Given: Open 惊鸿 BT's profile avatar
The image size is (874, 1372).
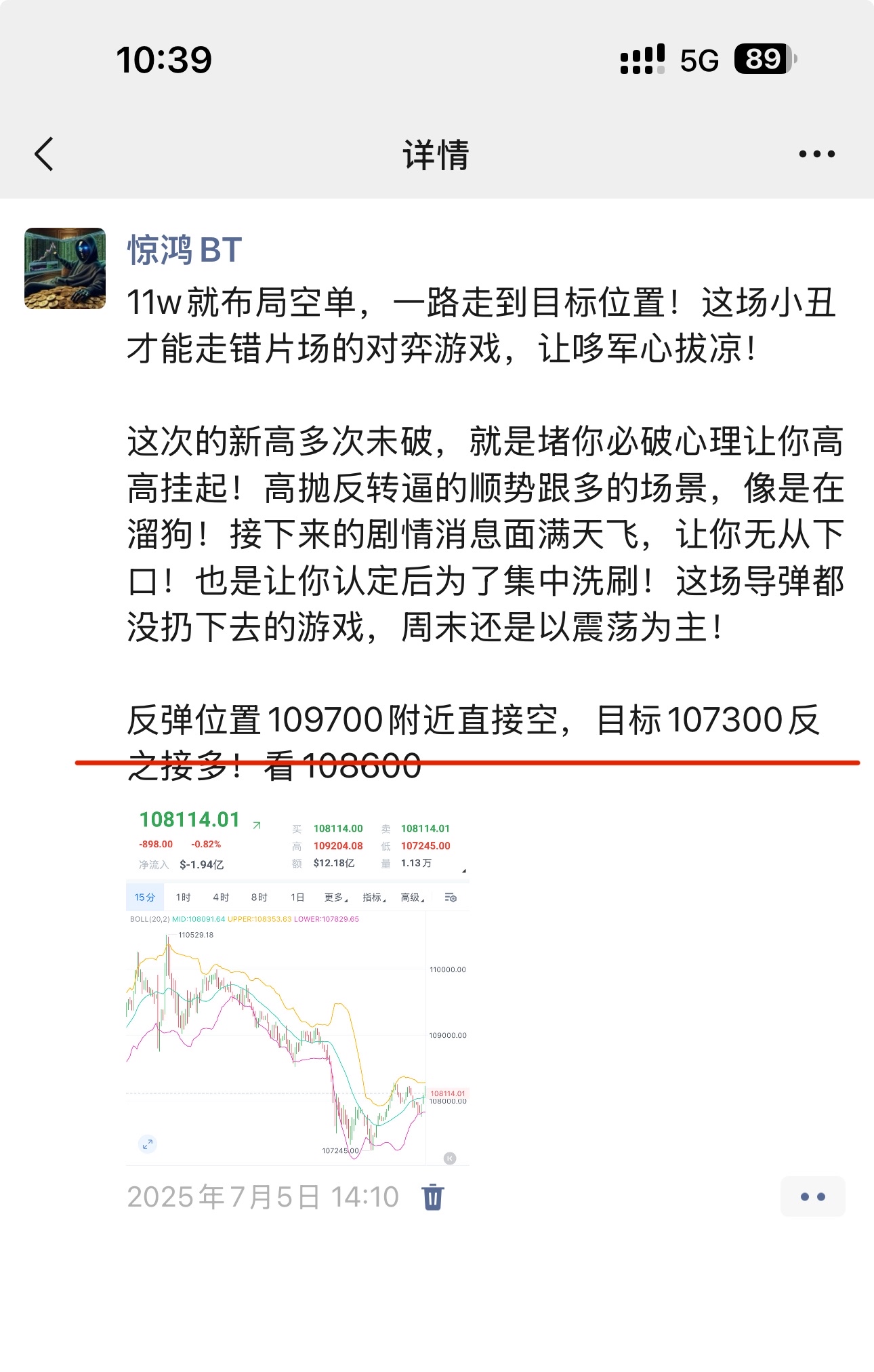Looking at the screenshot, I should (65, 268).
